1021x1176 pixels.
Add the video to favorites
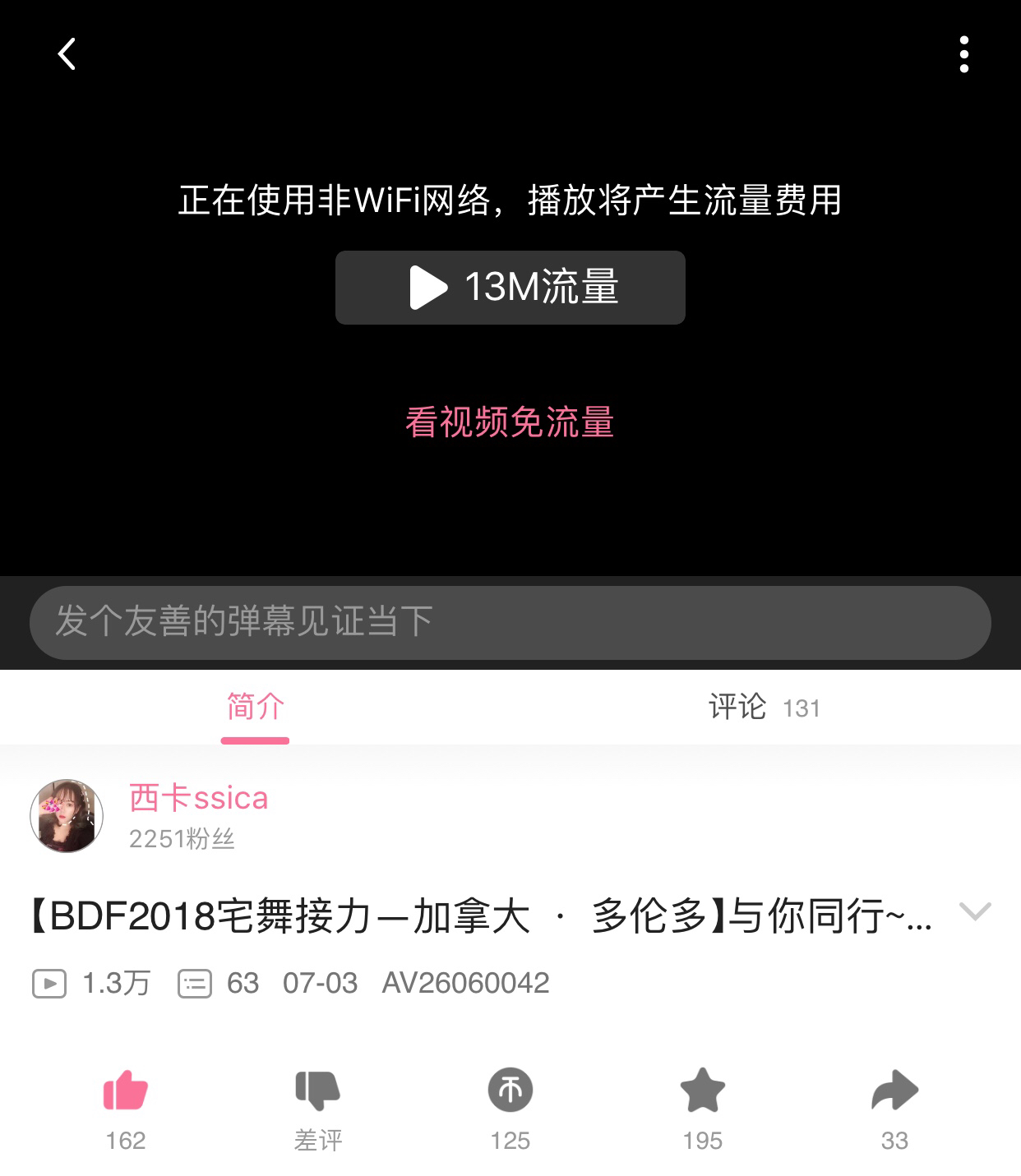click(702, 1091)
